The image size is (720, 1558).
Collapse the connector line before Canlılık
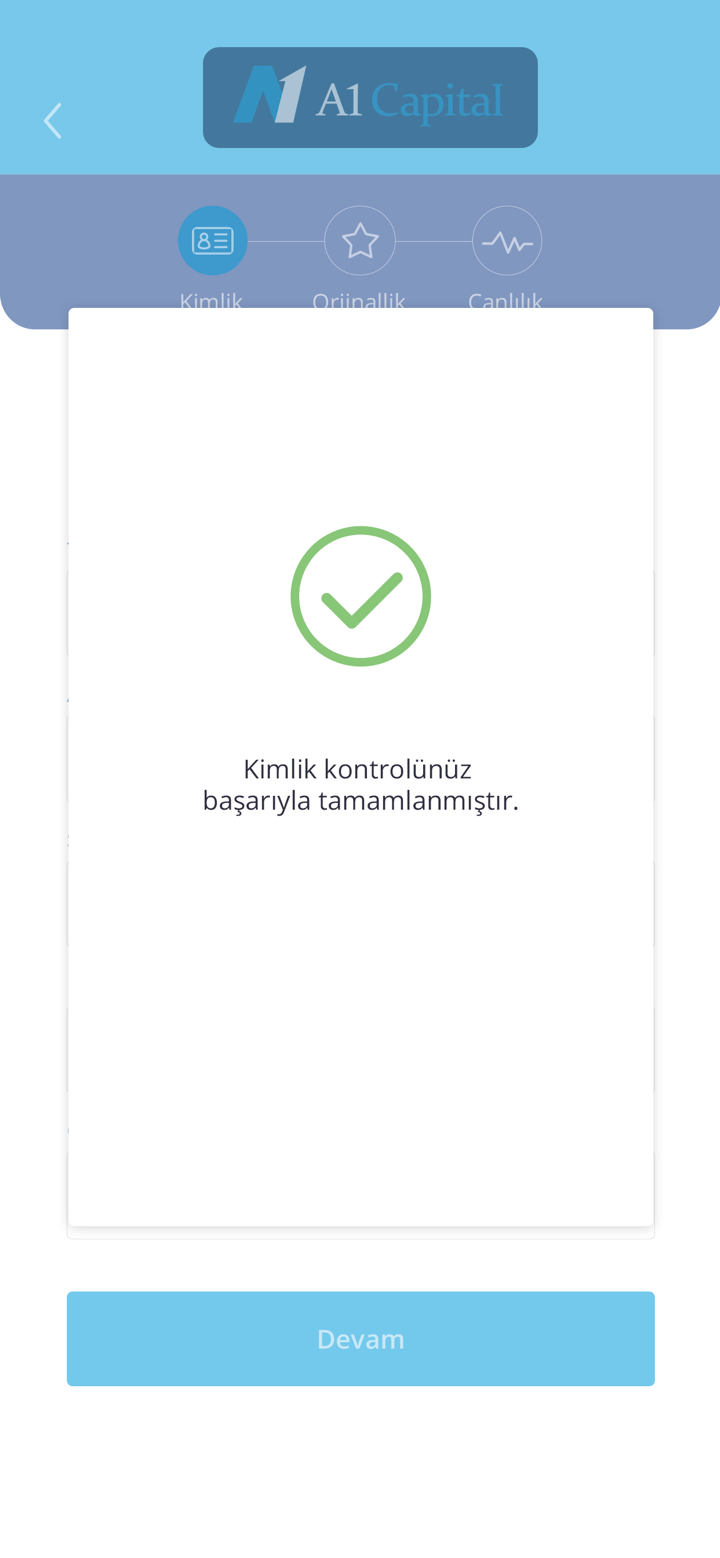433,240
